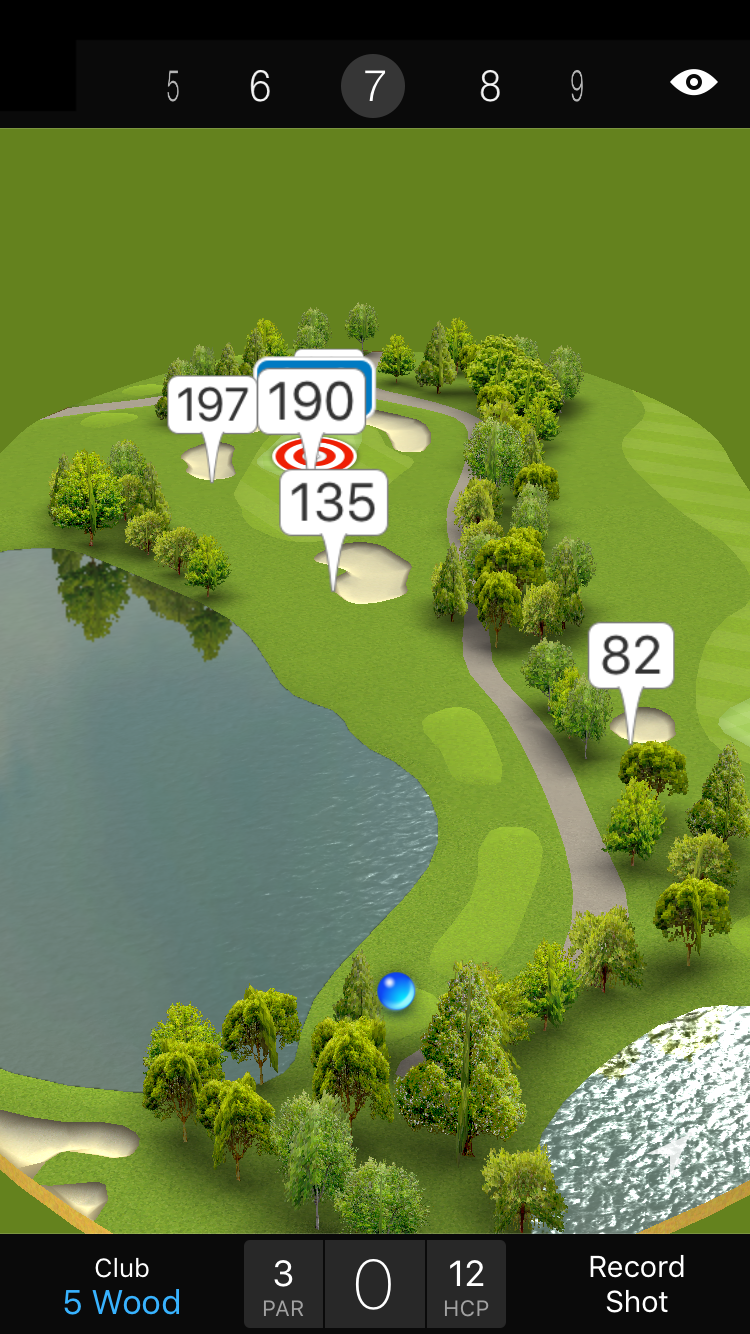
Task: Go to hole 9
Action: [577, 87]
